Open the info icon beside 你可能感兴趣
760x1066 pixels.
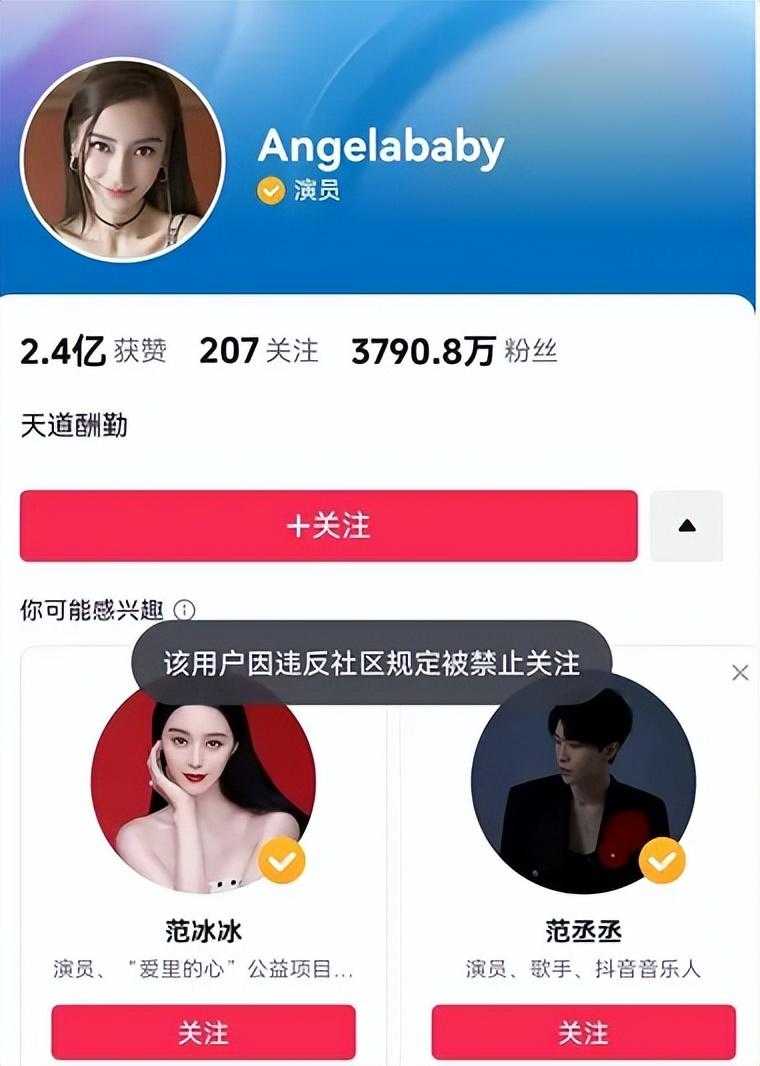point(185,610)
